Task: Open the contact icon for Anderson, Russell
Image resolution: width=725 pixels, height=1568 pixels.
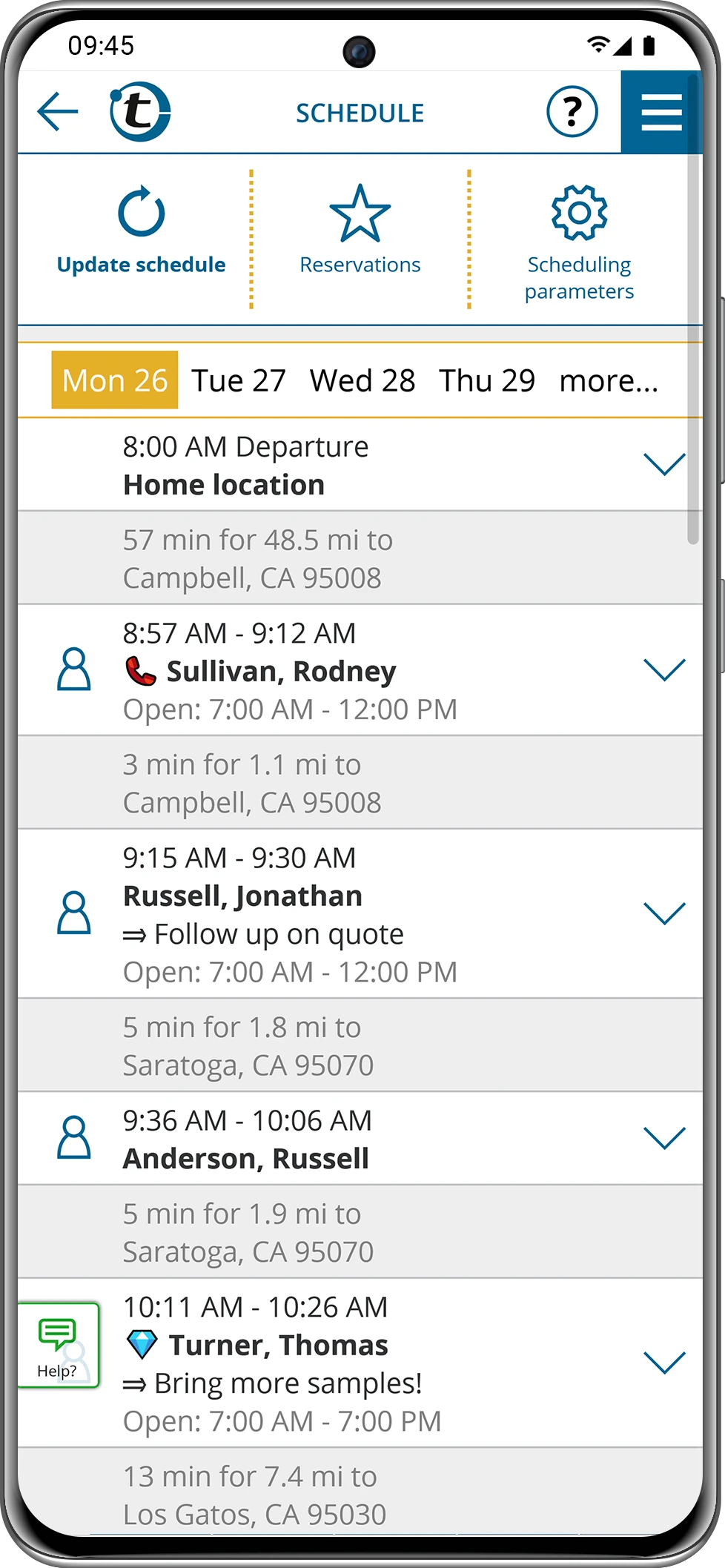Action: pos(74,1137)
